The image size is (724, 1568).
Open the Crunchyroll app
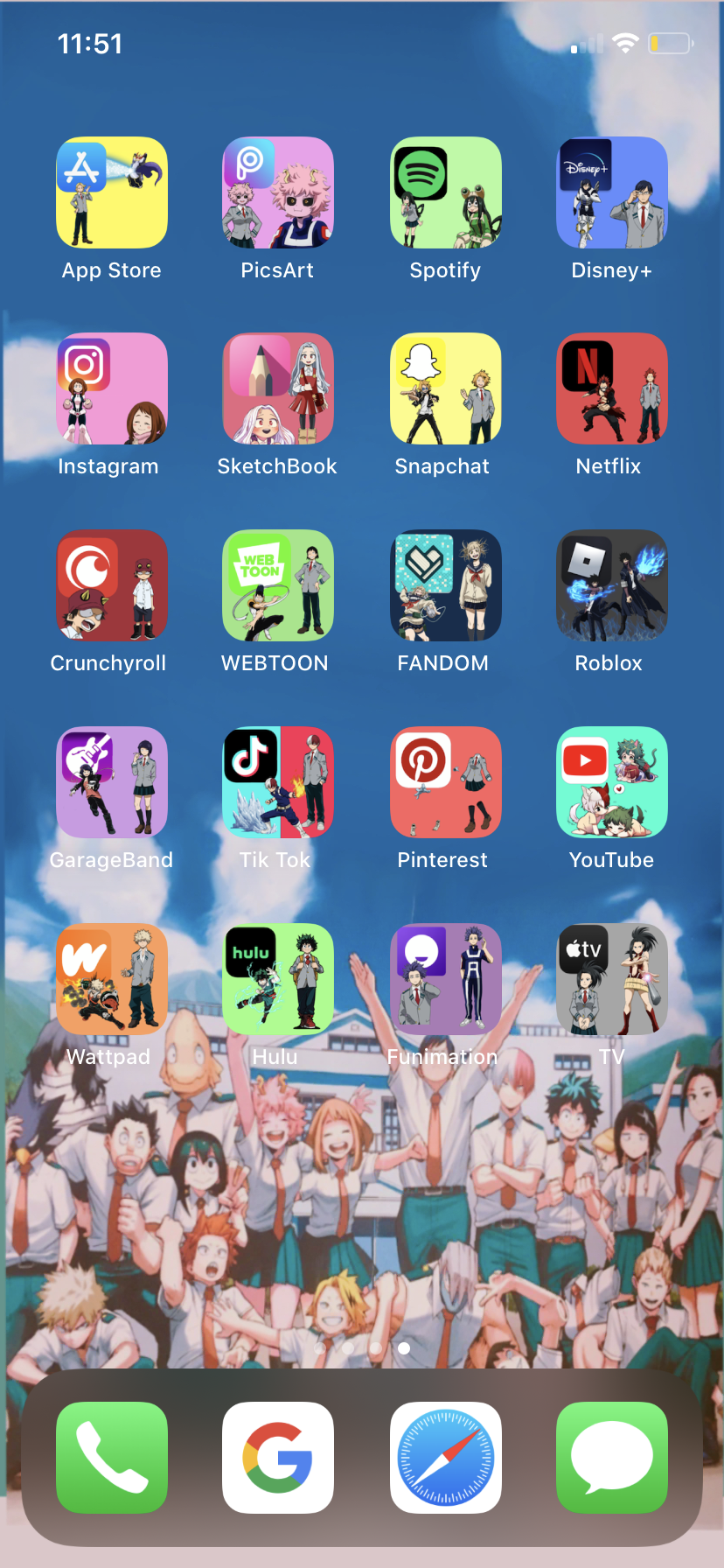point(111,585)
